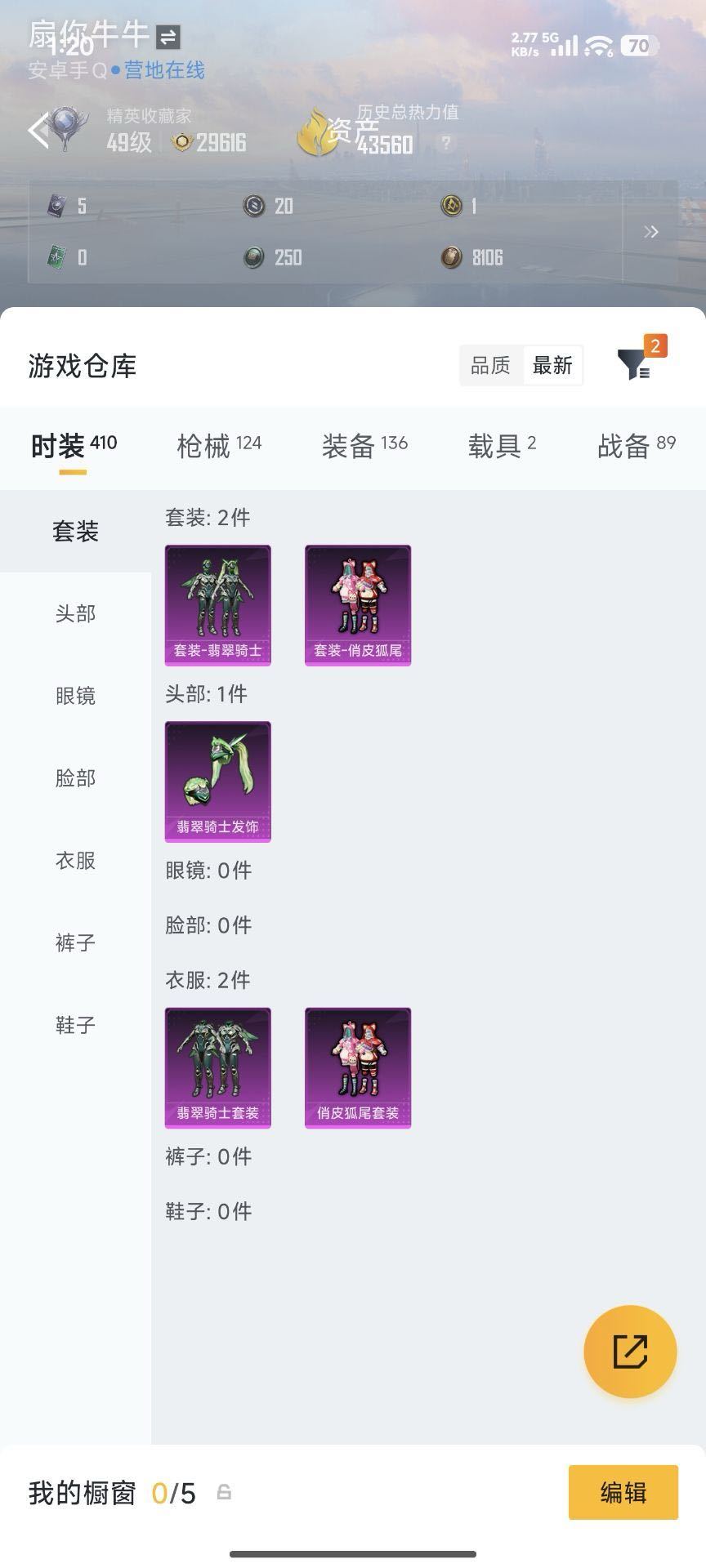Screen dimensions: 706x1568
Task: Switch to the 战备 tab
Action: (636, 445)
